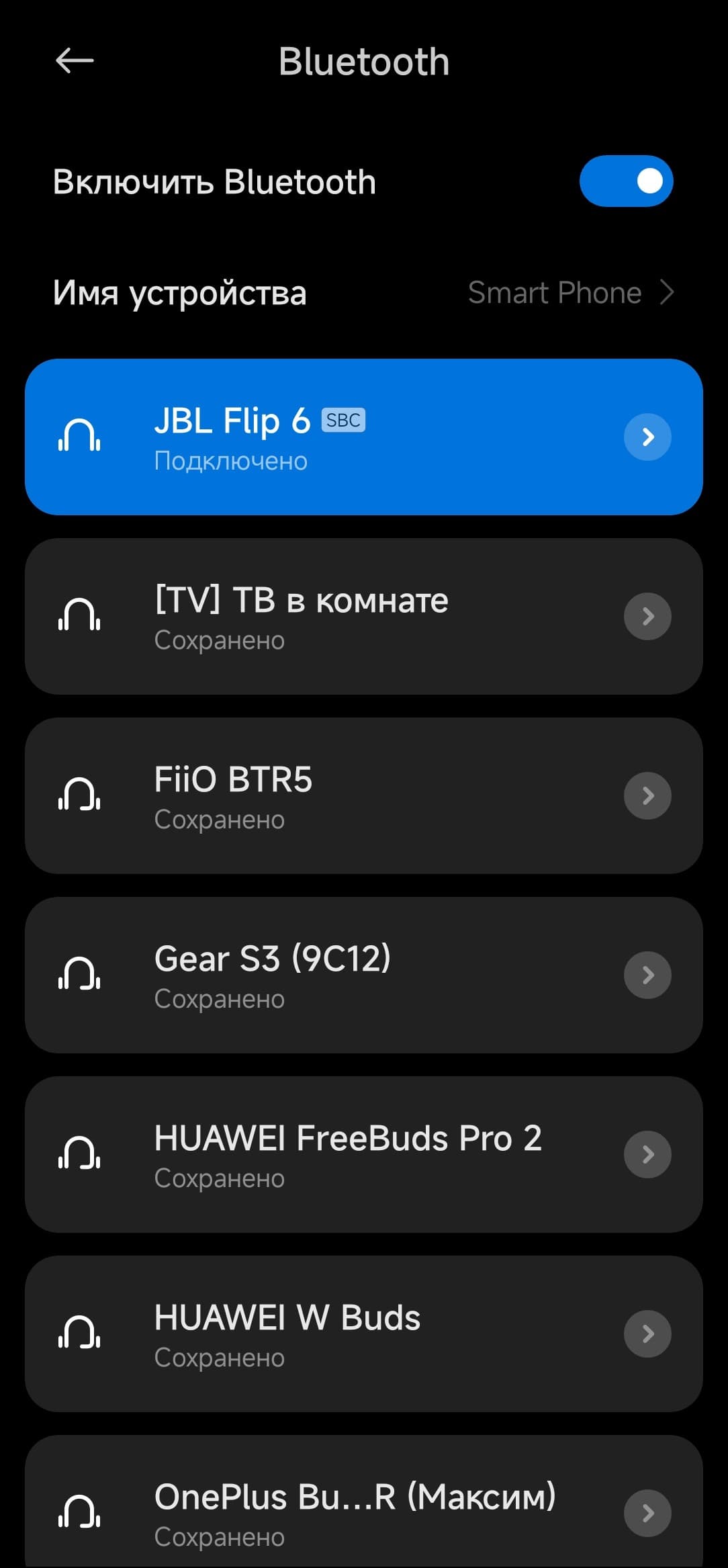Open FiiO BTR5 details arrow
Viewport: 728px width, 1568px height.
647,796
